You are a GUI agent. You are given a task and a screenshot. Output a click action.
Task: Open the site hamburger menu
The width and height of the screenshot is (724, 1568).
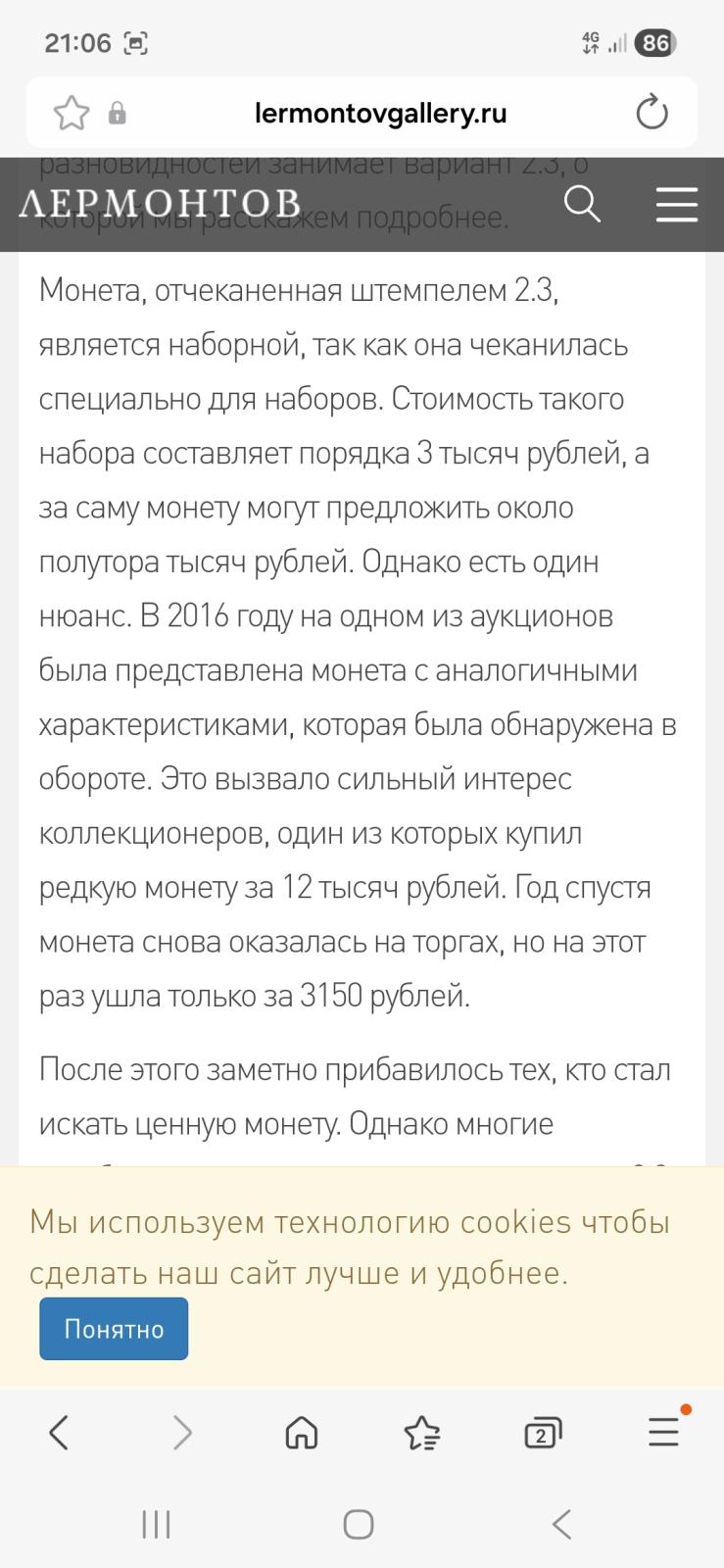[x=676, y=205]
